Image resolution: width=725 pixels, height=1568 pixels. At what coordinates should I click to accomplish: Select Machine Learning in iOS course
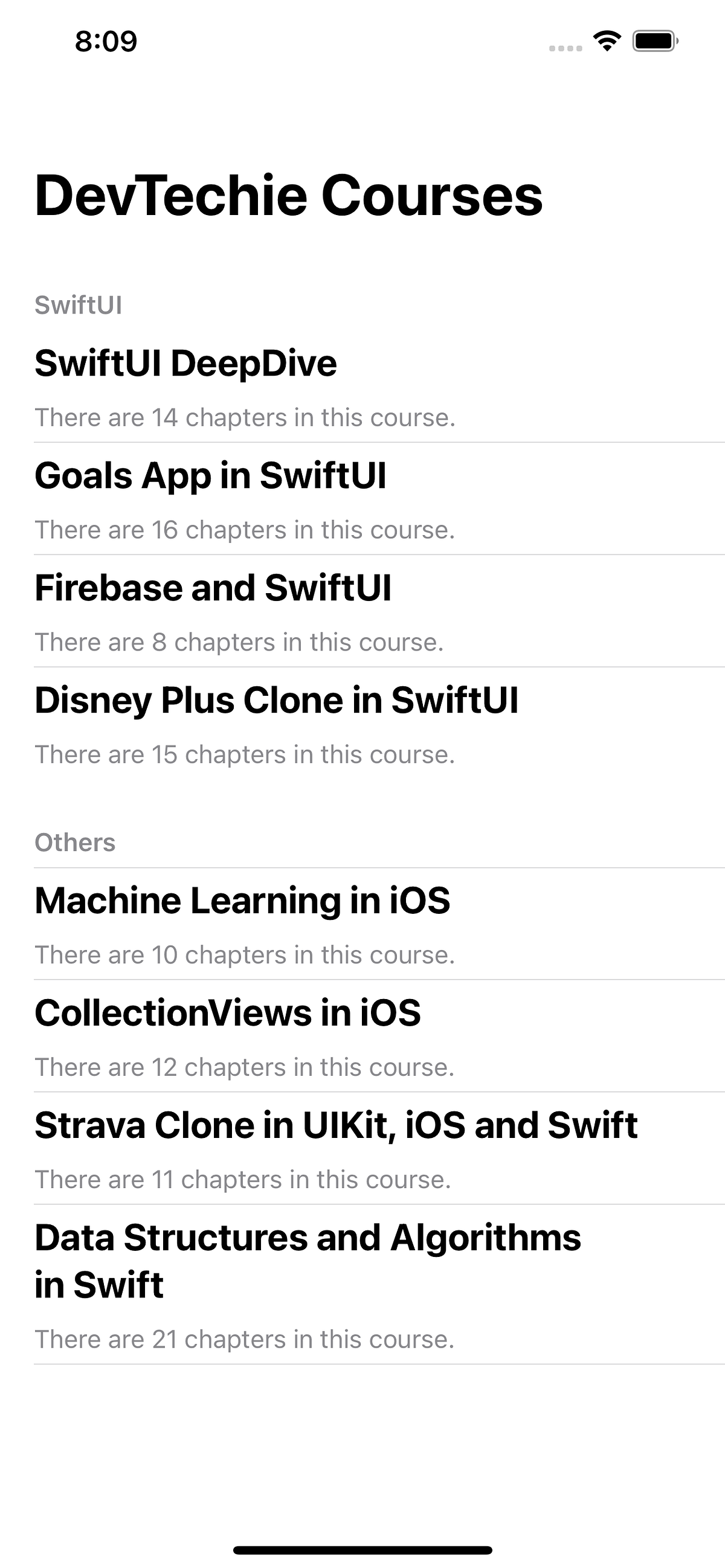(242, 901)
